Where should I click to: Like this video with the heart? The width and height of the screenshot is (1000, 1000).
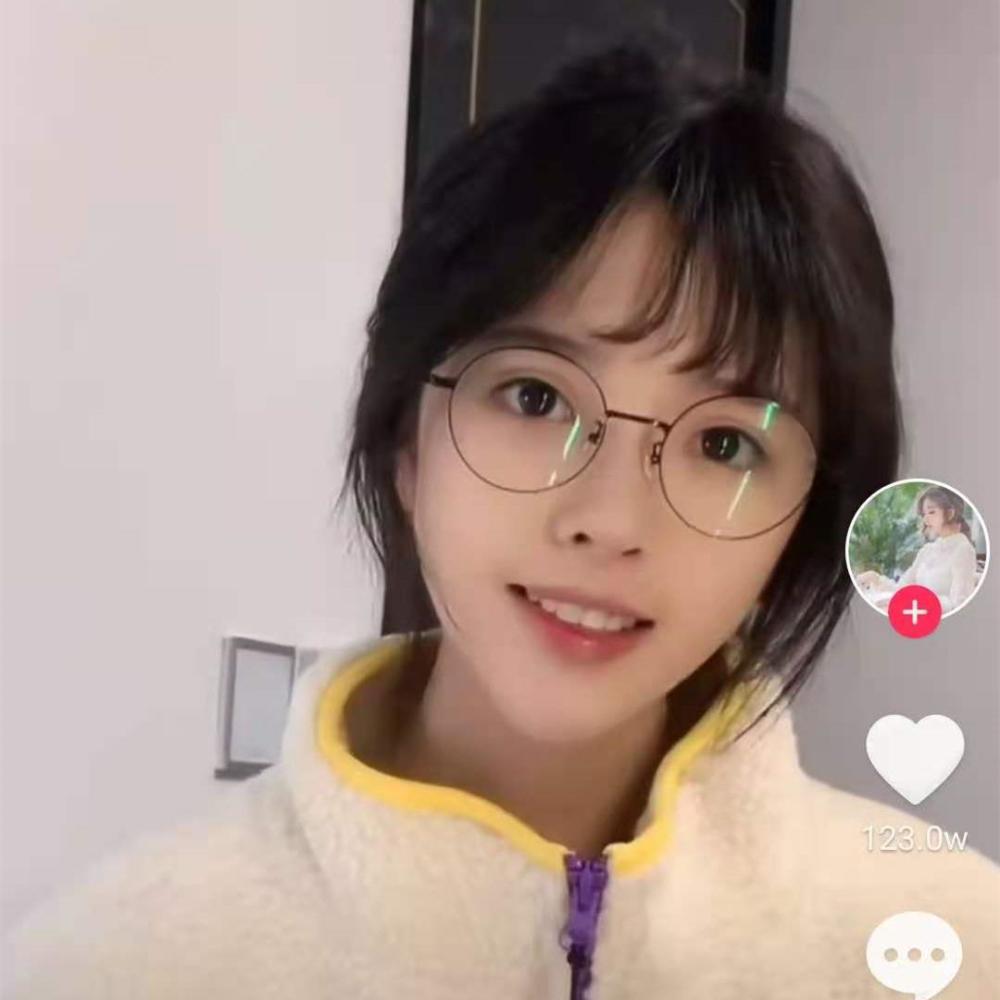(x=915, y=757)
